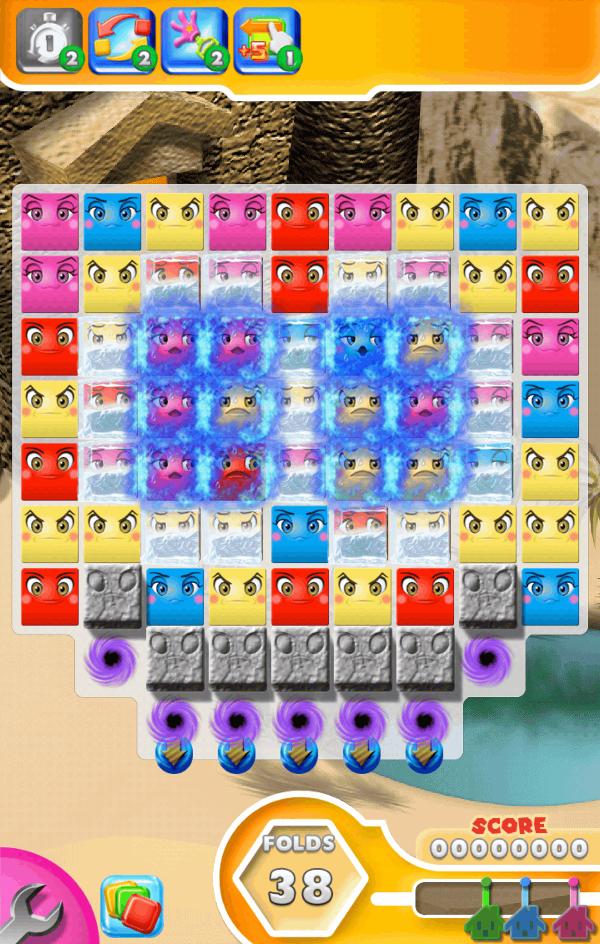Image resolution: width=600 pixels, height=944 pixels.
Task: Use the plus five folds booster
Action: [266, 40]
